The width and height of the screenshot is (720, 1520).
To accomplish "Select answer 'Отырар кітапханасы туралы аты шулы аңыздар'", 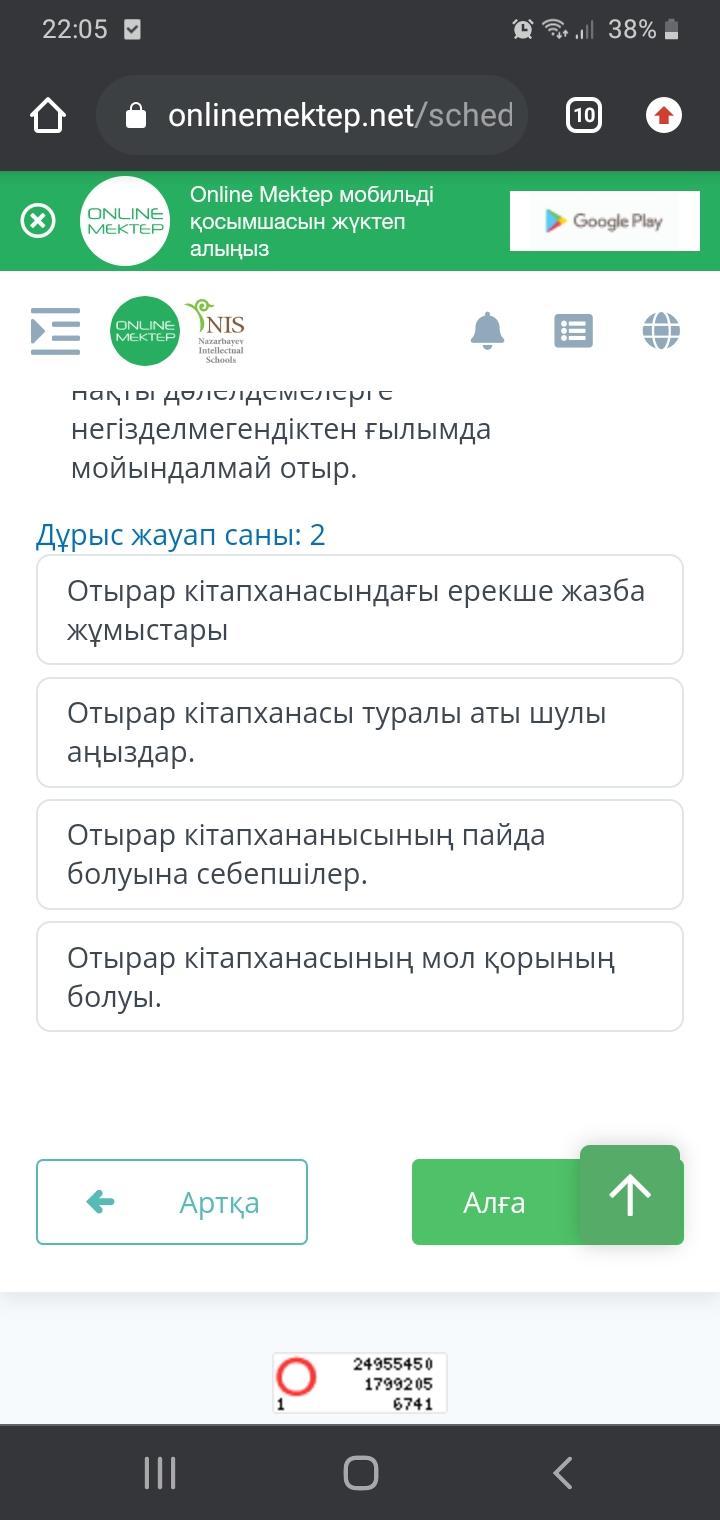I will (x=360, y=733).
